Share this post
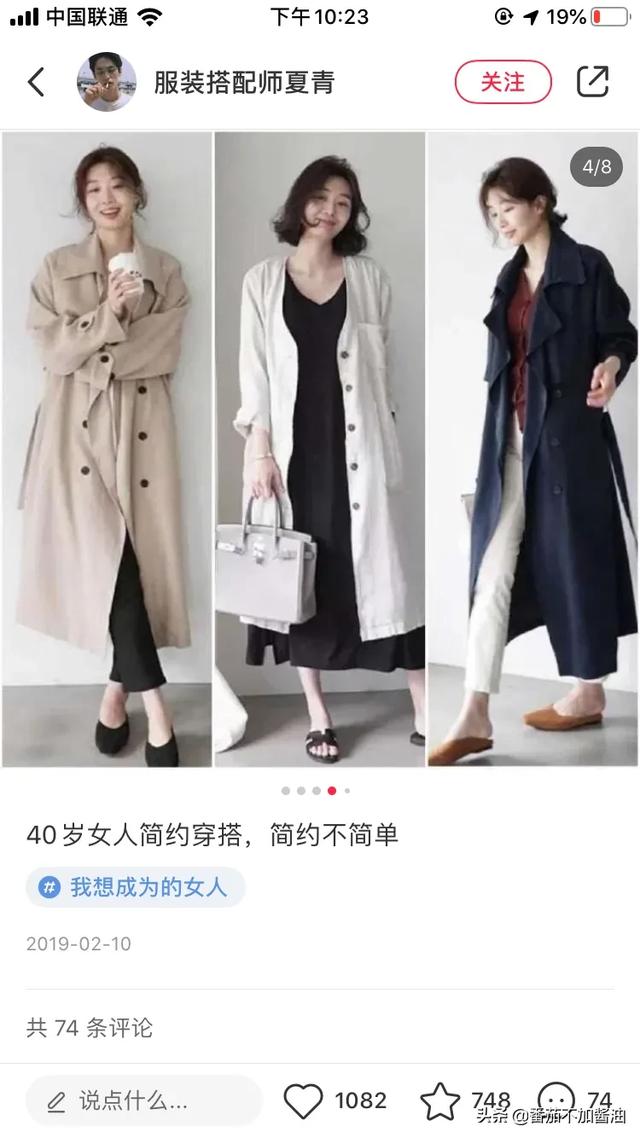The image size is (640, 1138). point(593,82)
